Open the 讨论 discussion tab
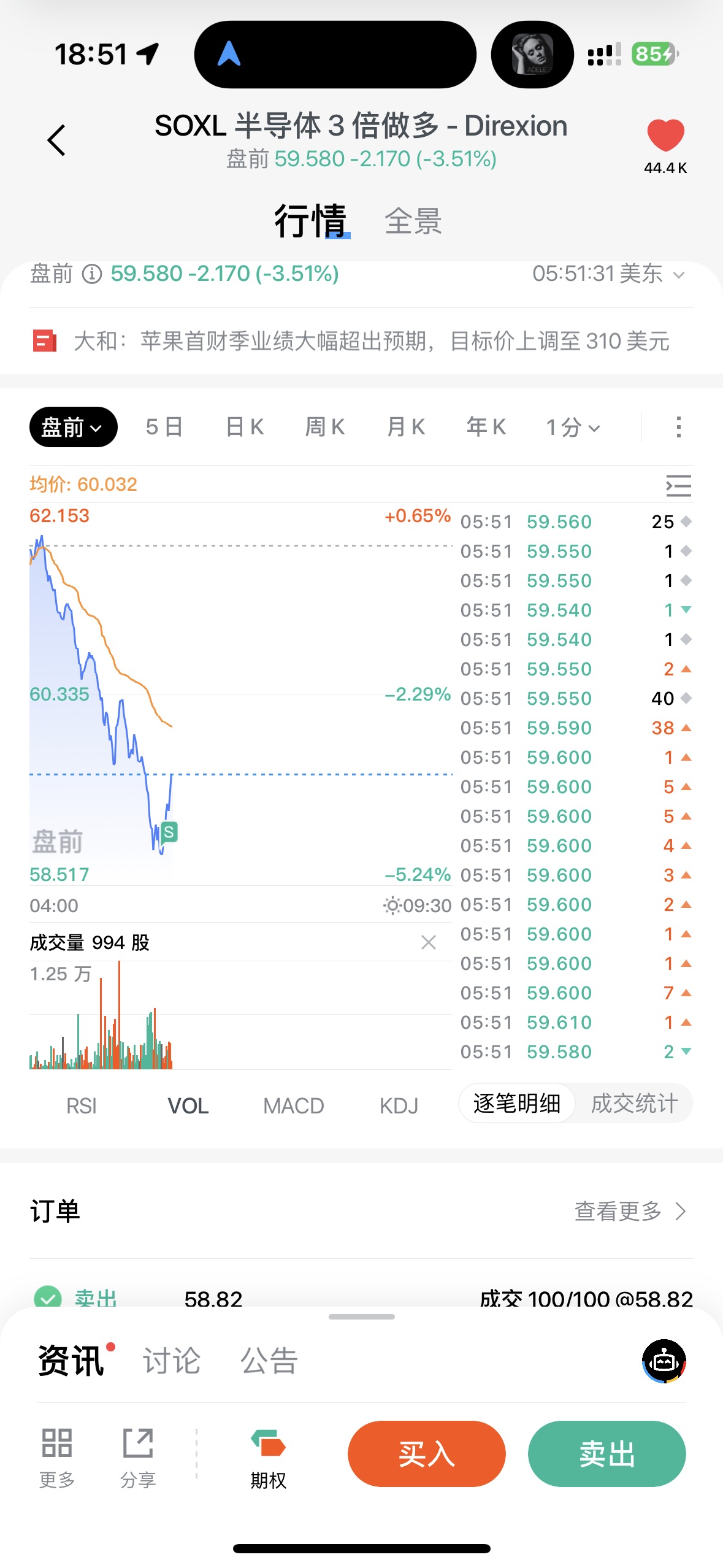 click(172, 1361)
